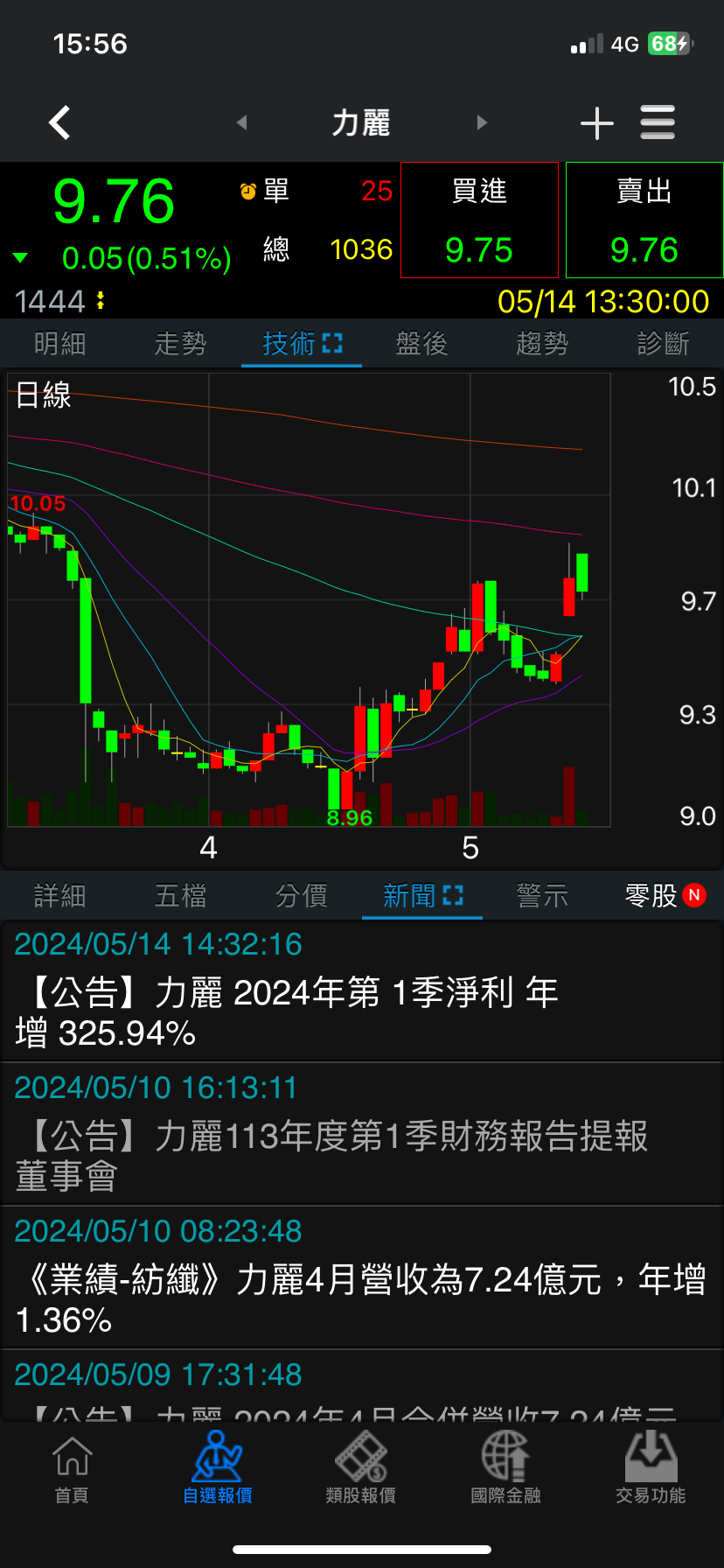Open 交易功能 in bottom navigation
The height and width of the screenshot is (1568, 724).
[651, 1470]
